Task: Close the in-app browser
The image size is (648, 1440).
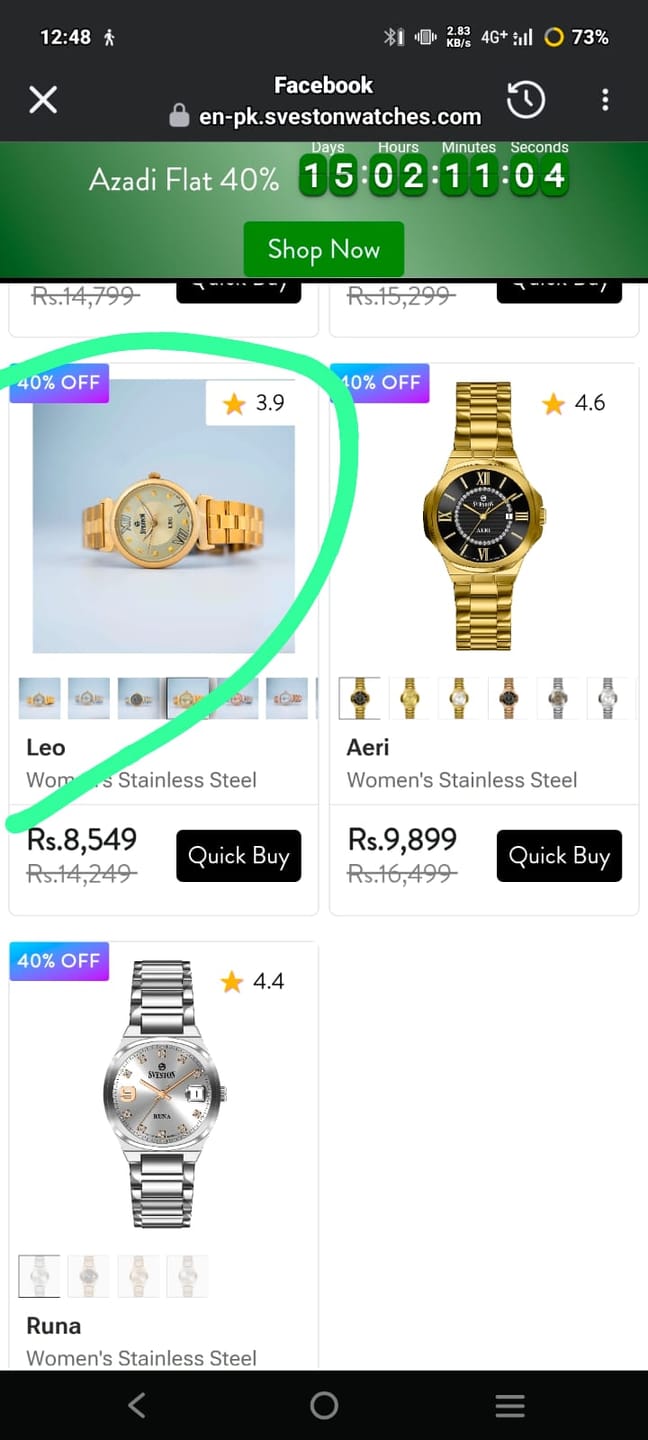Action: [x=43, y=100]
